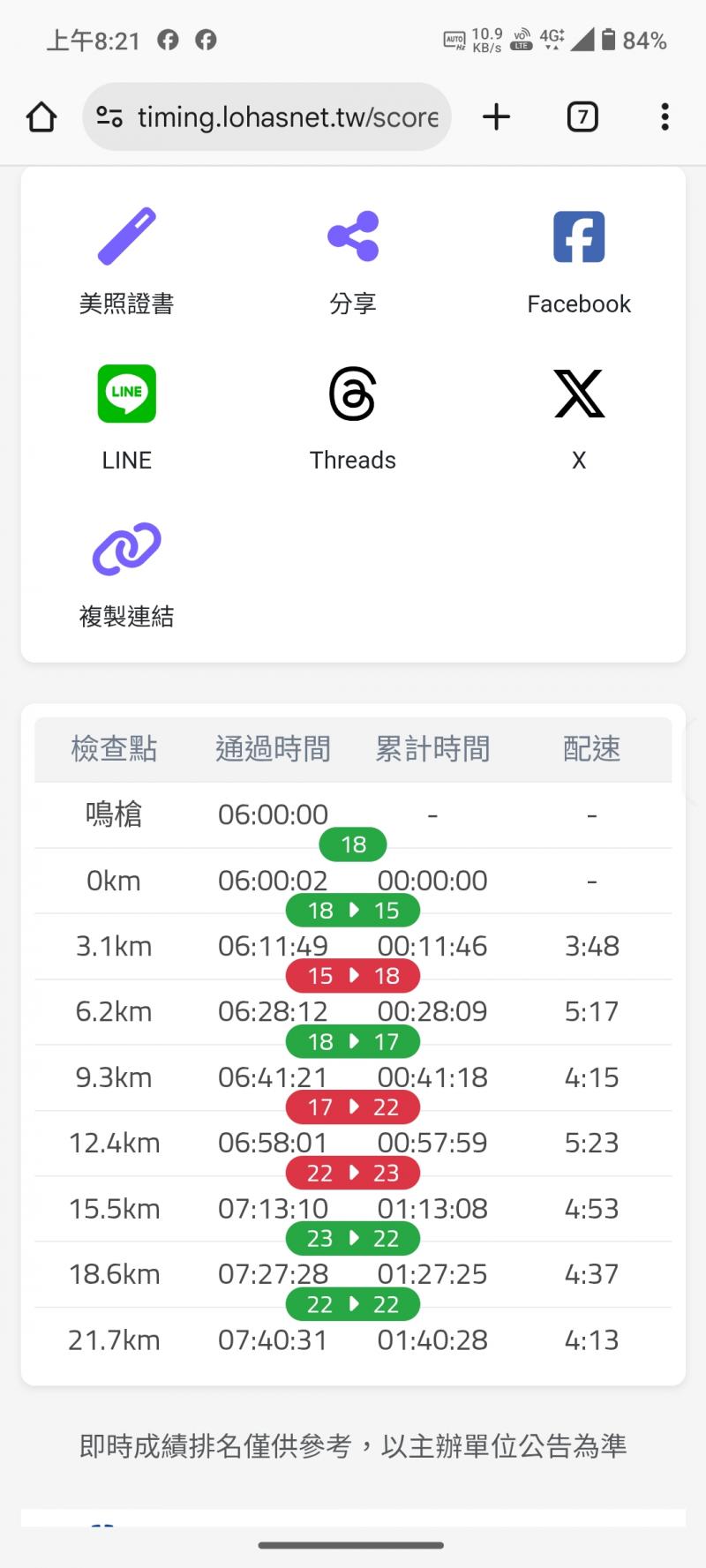Tap the timing.lohasnet.tw address bar

point(288,116)
